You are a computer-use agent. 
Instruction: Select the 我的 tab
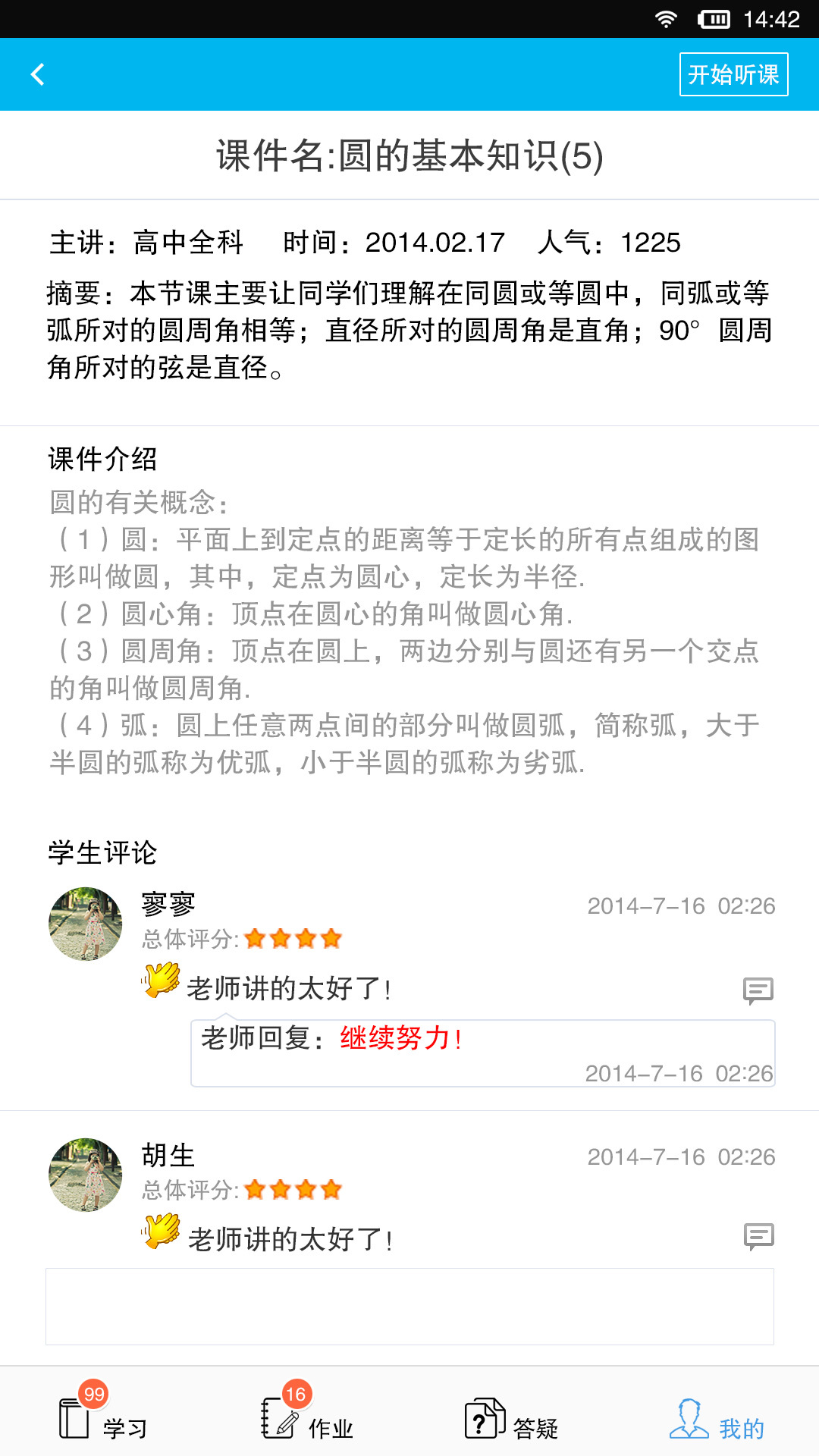coord(717,1420)
